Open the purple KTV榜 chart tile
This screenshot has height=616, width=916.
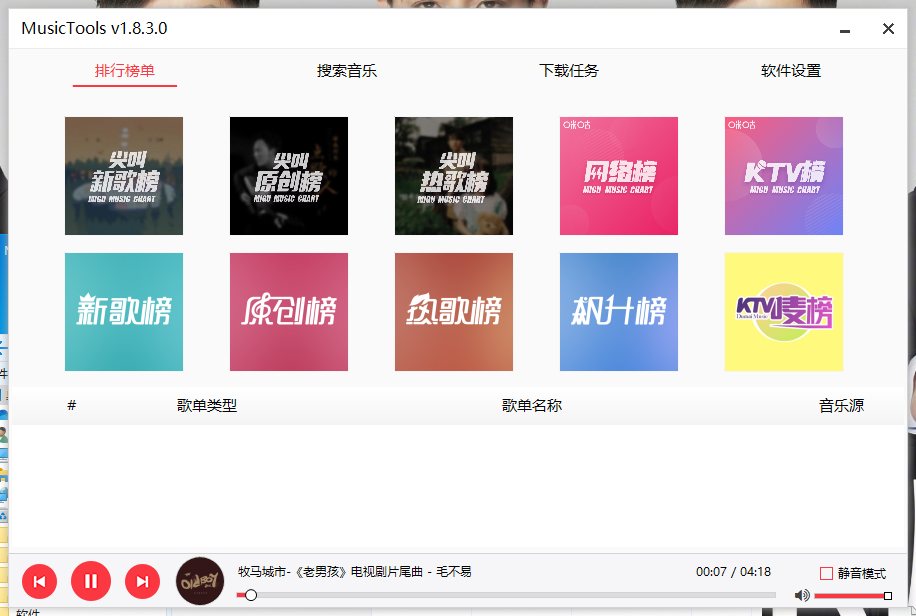784,176
